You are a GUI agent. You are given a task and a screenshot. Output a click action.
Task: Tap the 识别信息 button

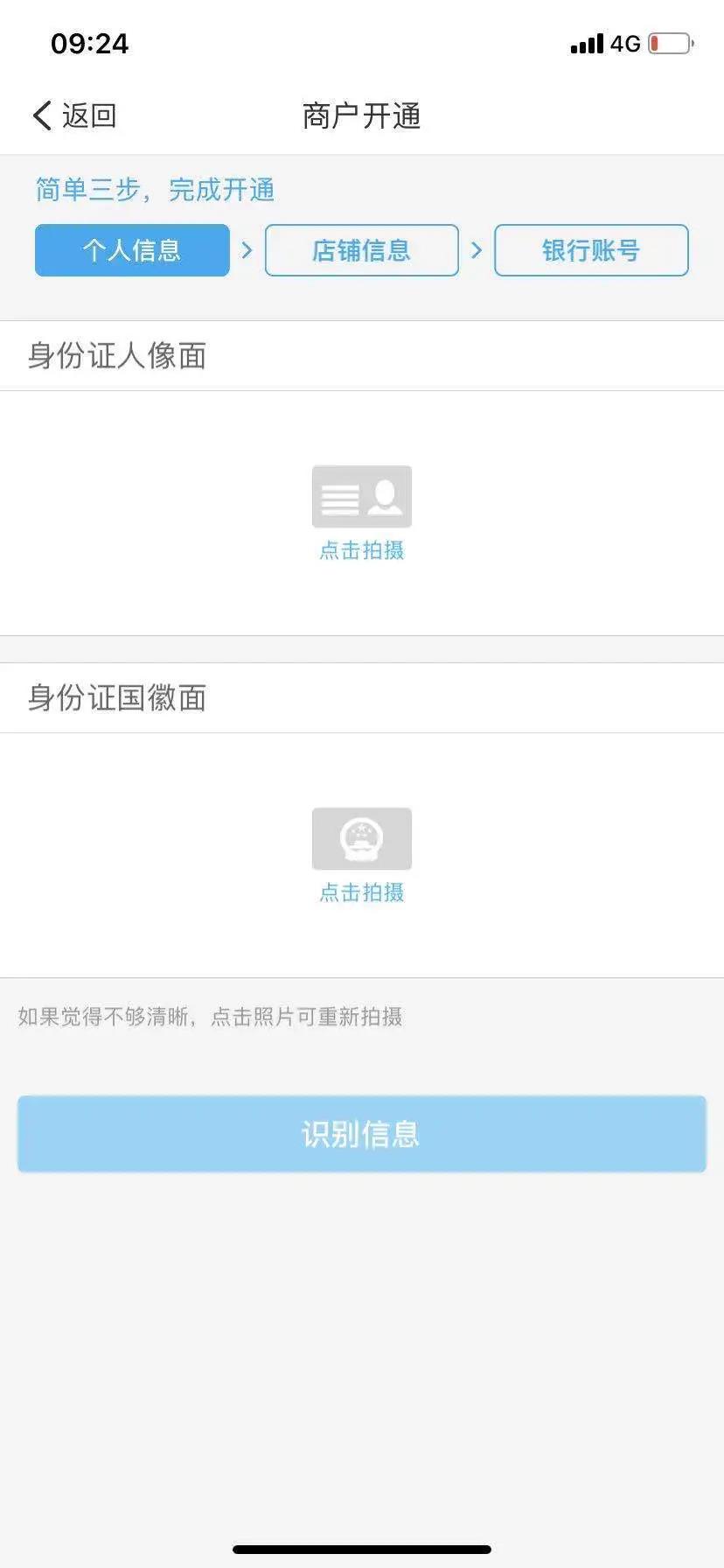pos(361,1134)
